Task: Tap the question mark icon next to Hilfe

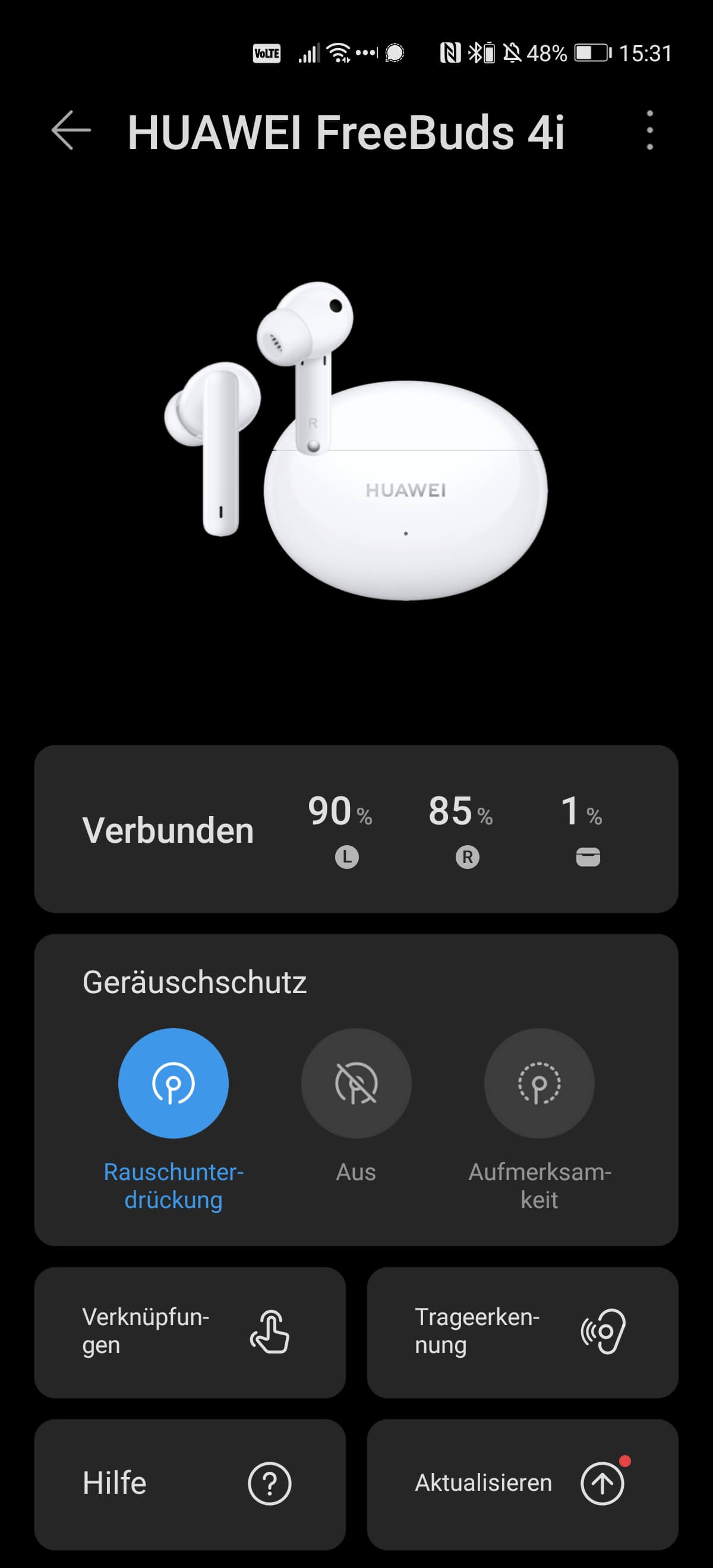Action: [x=269, y=1484]
